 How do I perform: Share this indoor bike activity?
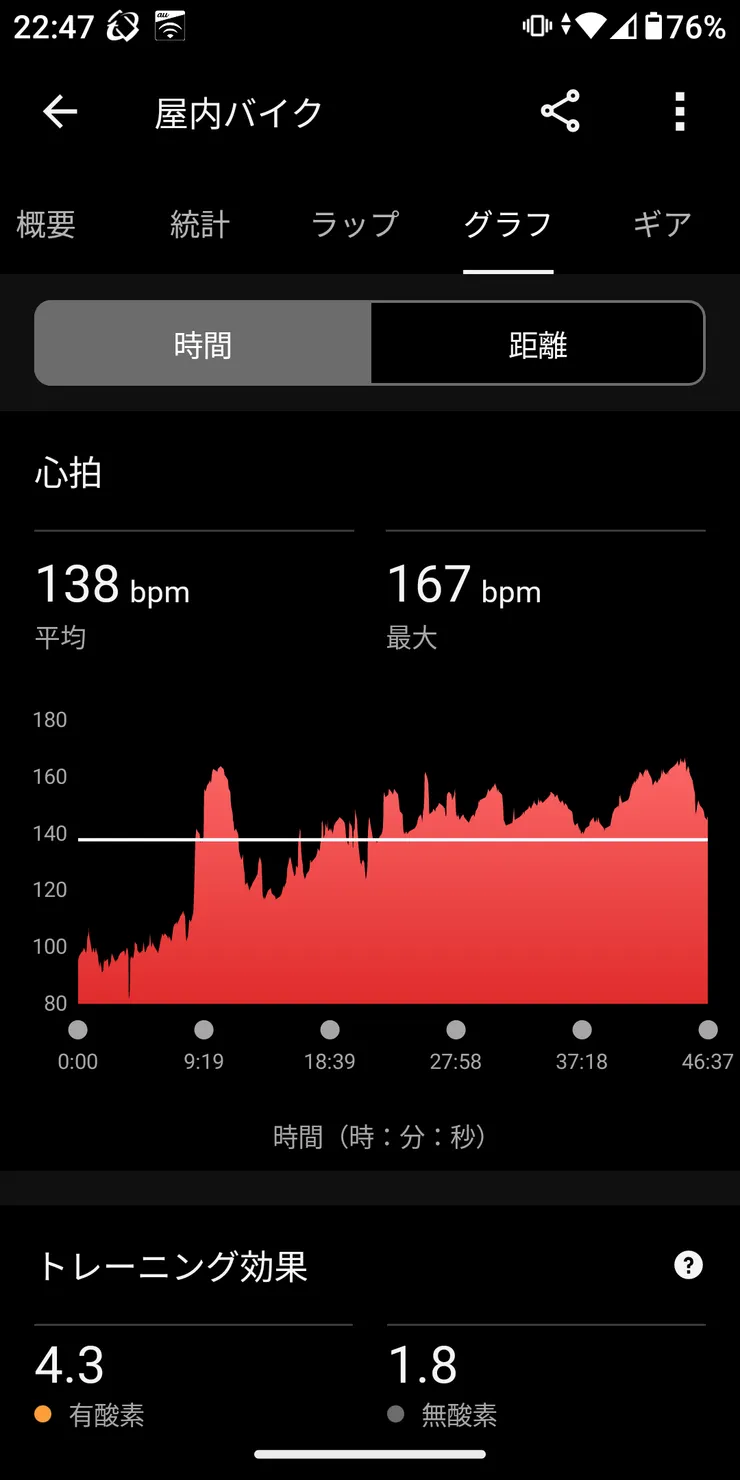click(x=560, y=112)
